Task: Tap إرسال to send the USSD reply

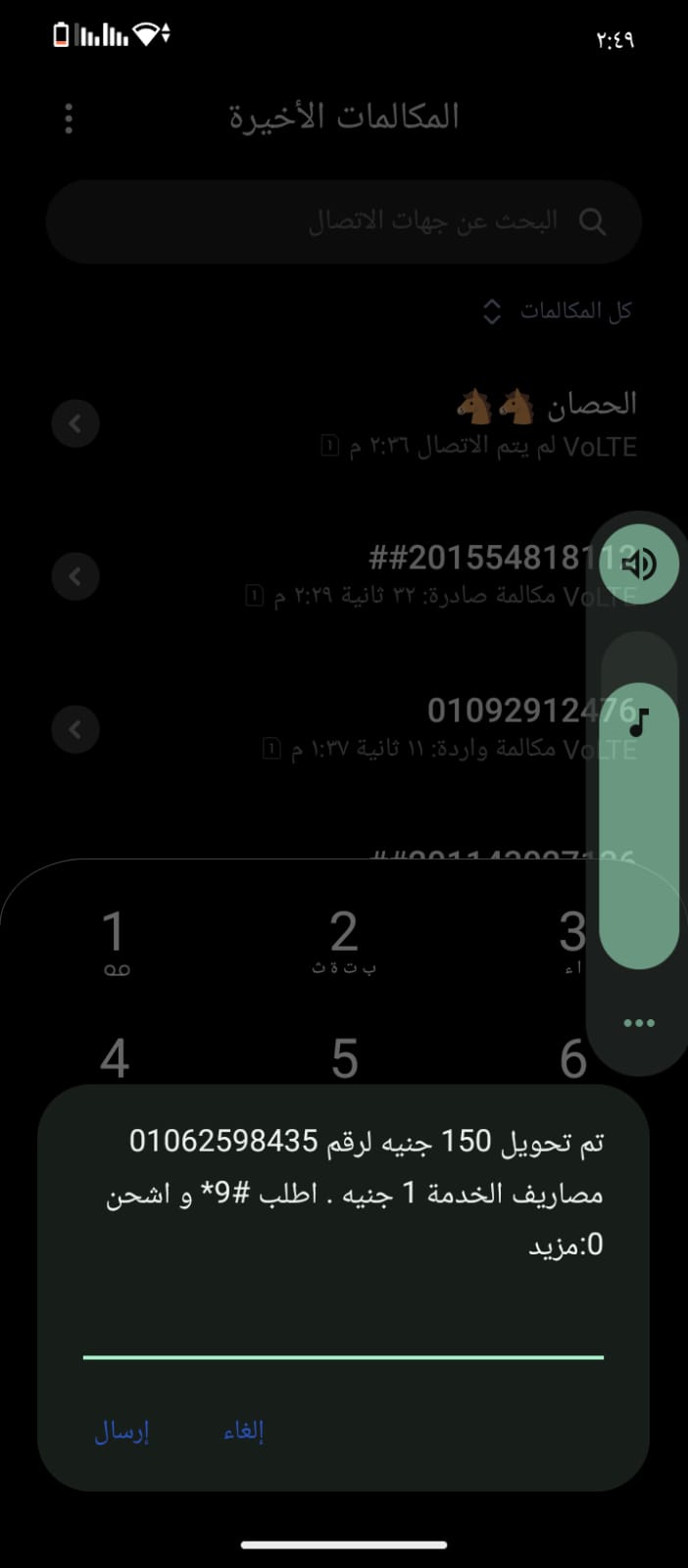Action: click(x=122, y=1432)
